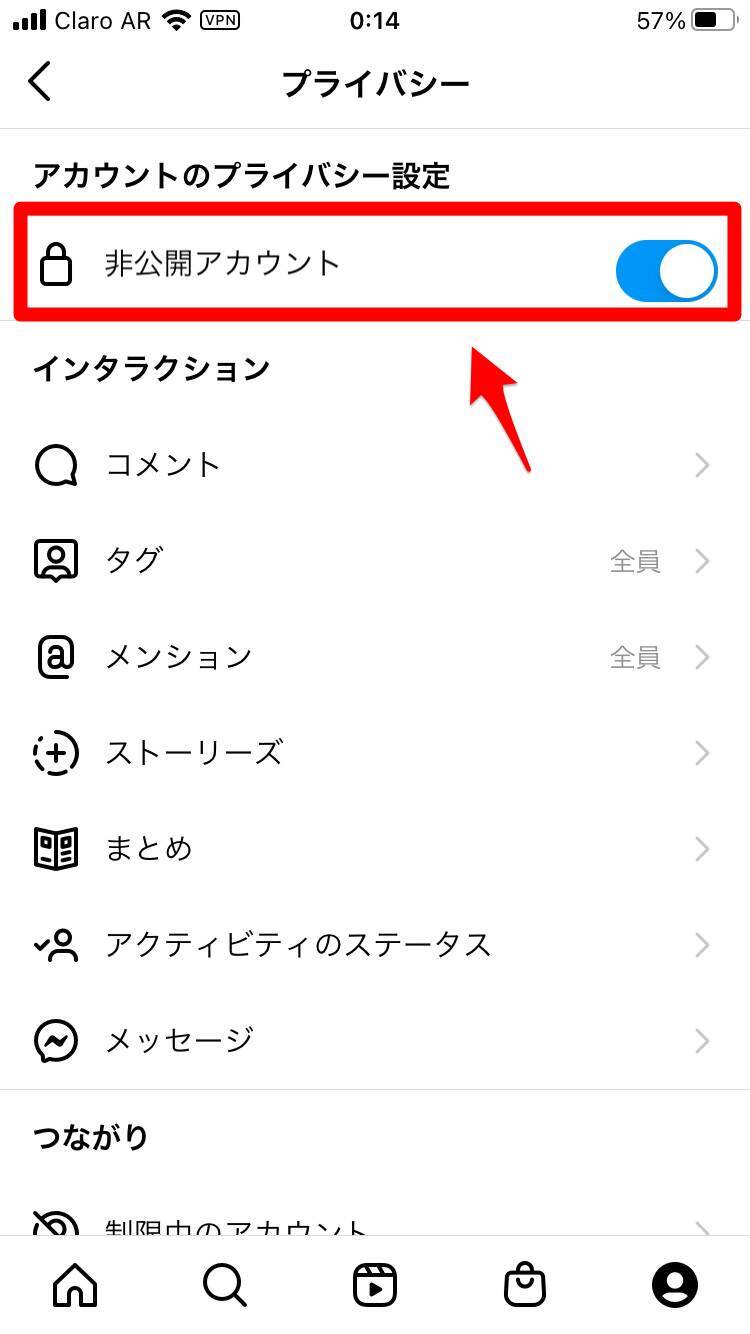
Task: Switch to the Reels tab
Action: point(375,1285)
